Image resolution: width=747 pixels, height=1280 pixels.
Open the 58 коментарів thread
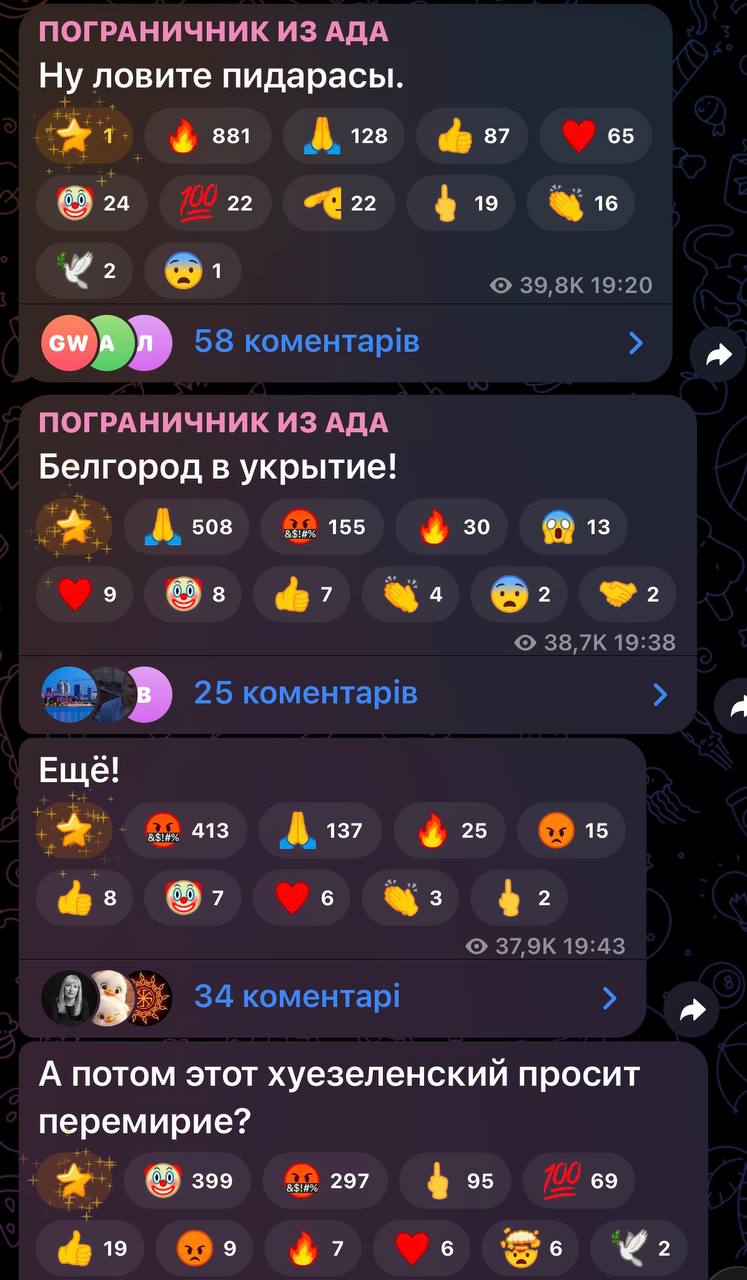(306, 343)
